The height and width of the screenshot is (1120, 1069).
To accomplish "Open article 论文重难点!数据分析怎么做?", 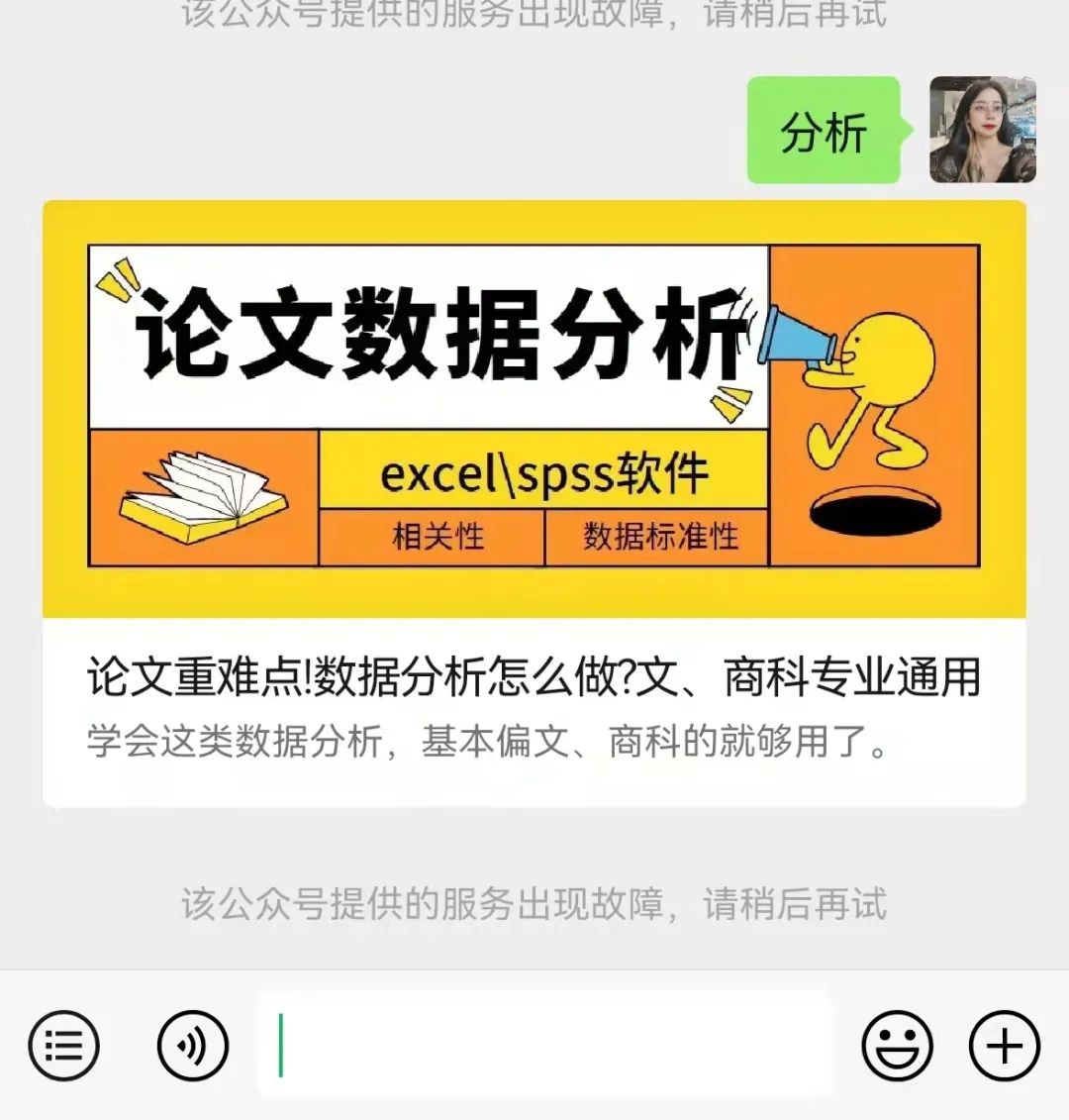I will tap(534, 675).
